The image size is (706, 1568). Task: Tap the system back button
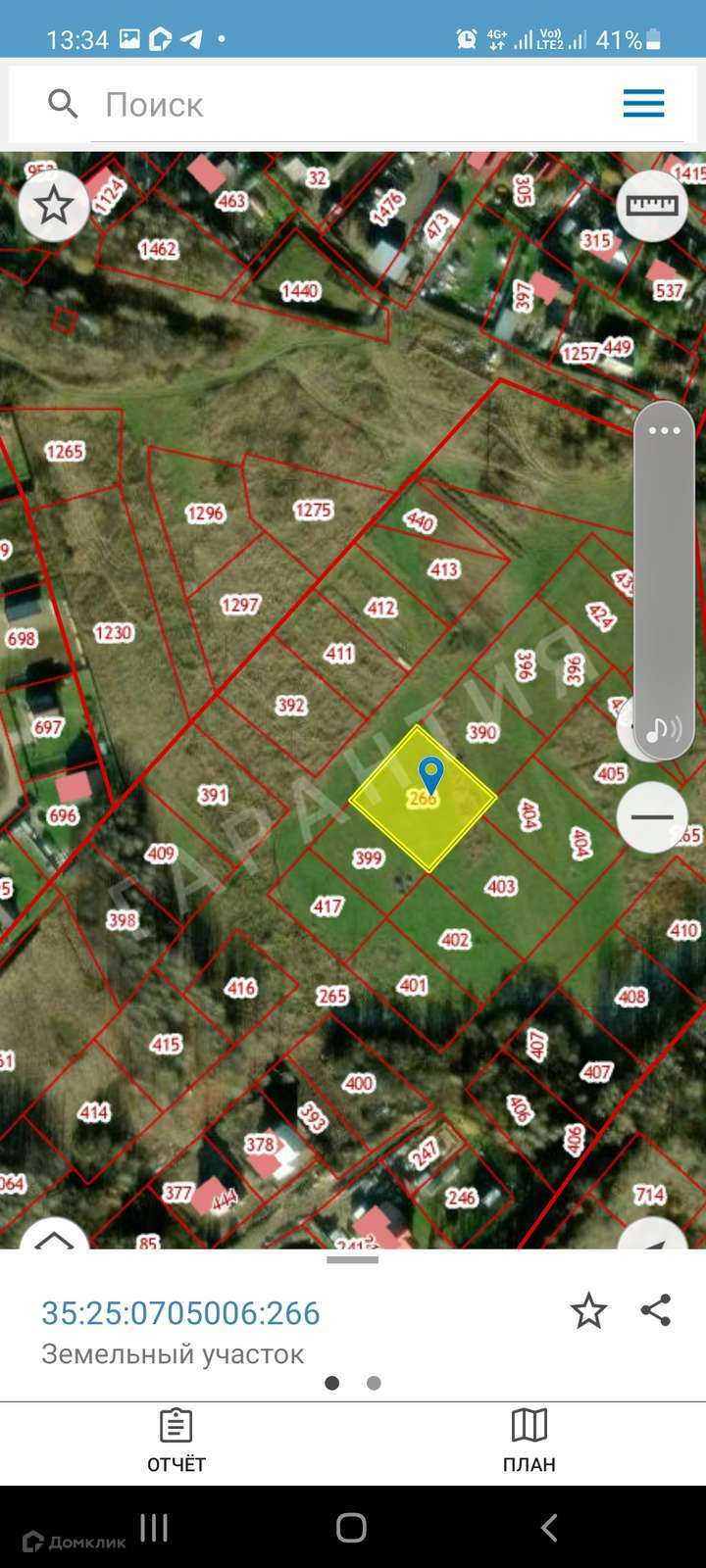549,1527
